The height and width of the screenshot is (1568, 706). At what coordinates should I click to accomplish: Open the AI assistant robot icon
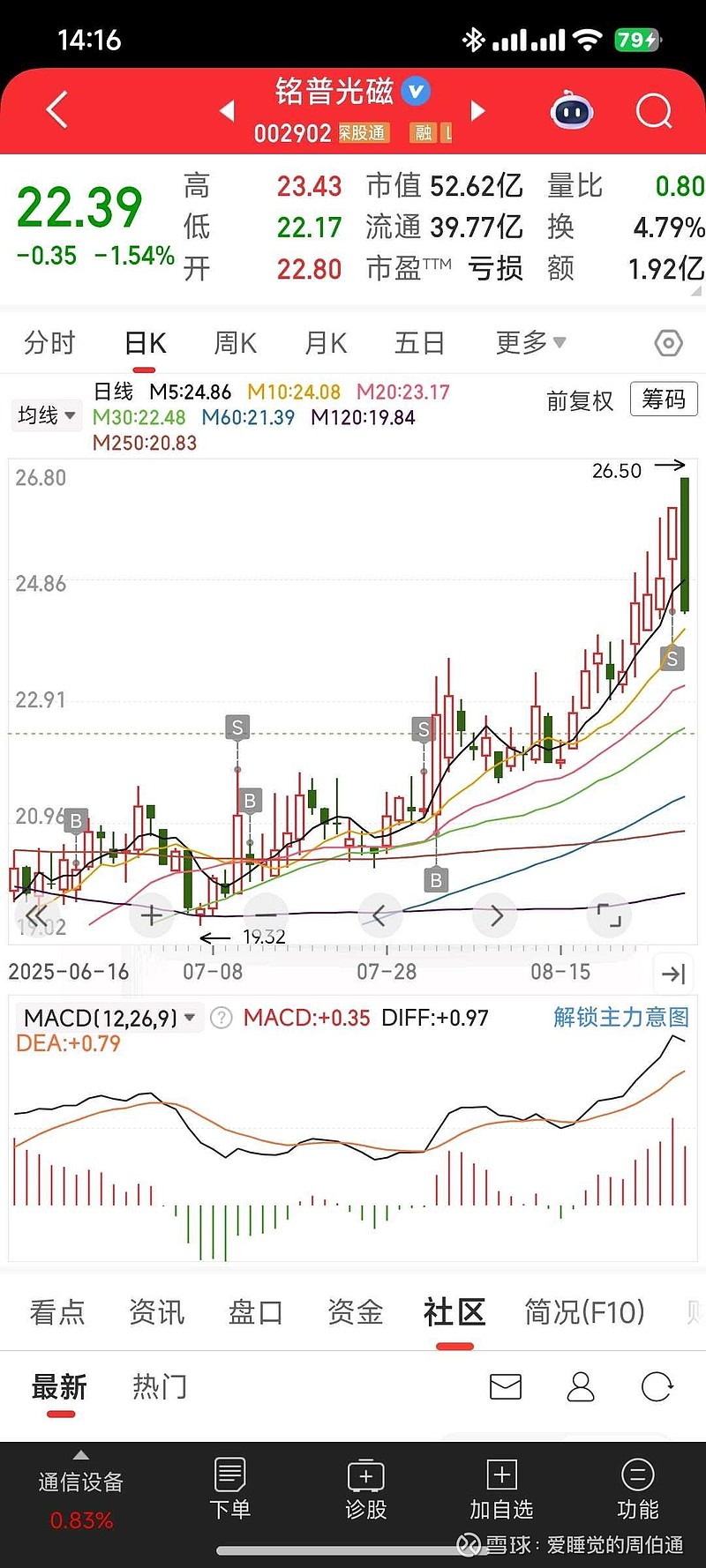click(x=571, y=109)
